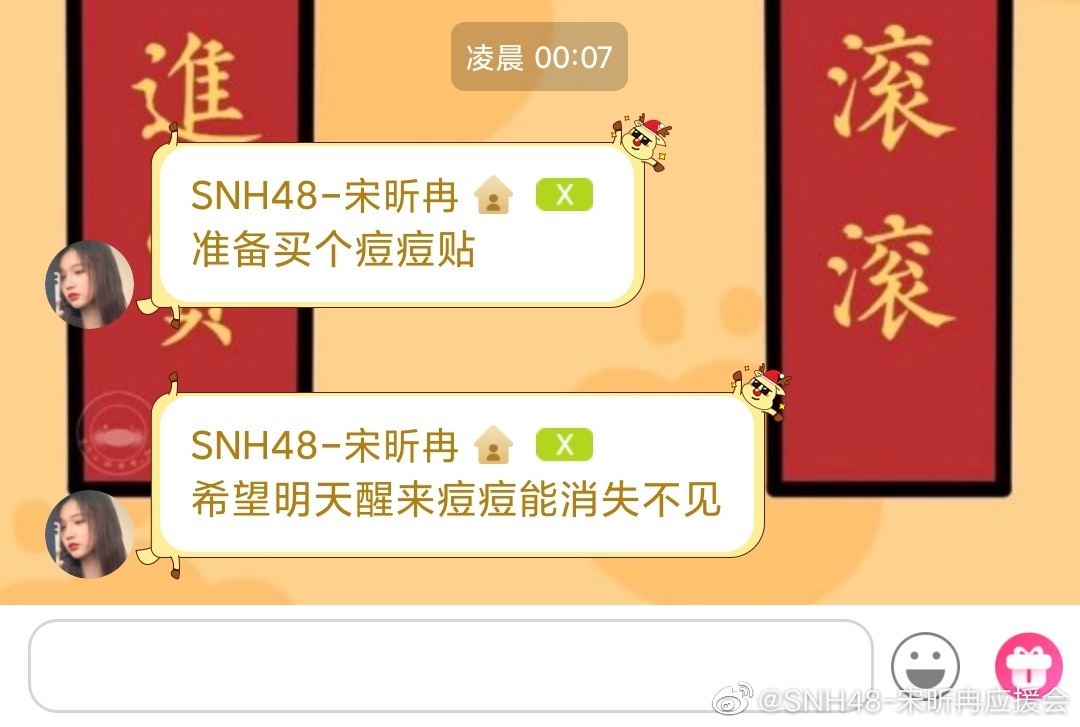Open avatar beside the 希望明天醒来 message
The width and height of the screenshot is (1080, 727).
89,533
